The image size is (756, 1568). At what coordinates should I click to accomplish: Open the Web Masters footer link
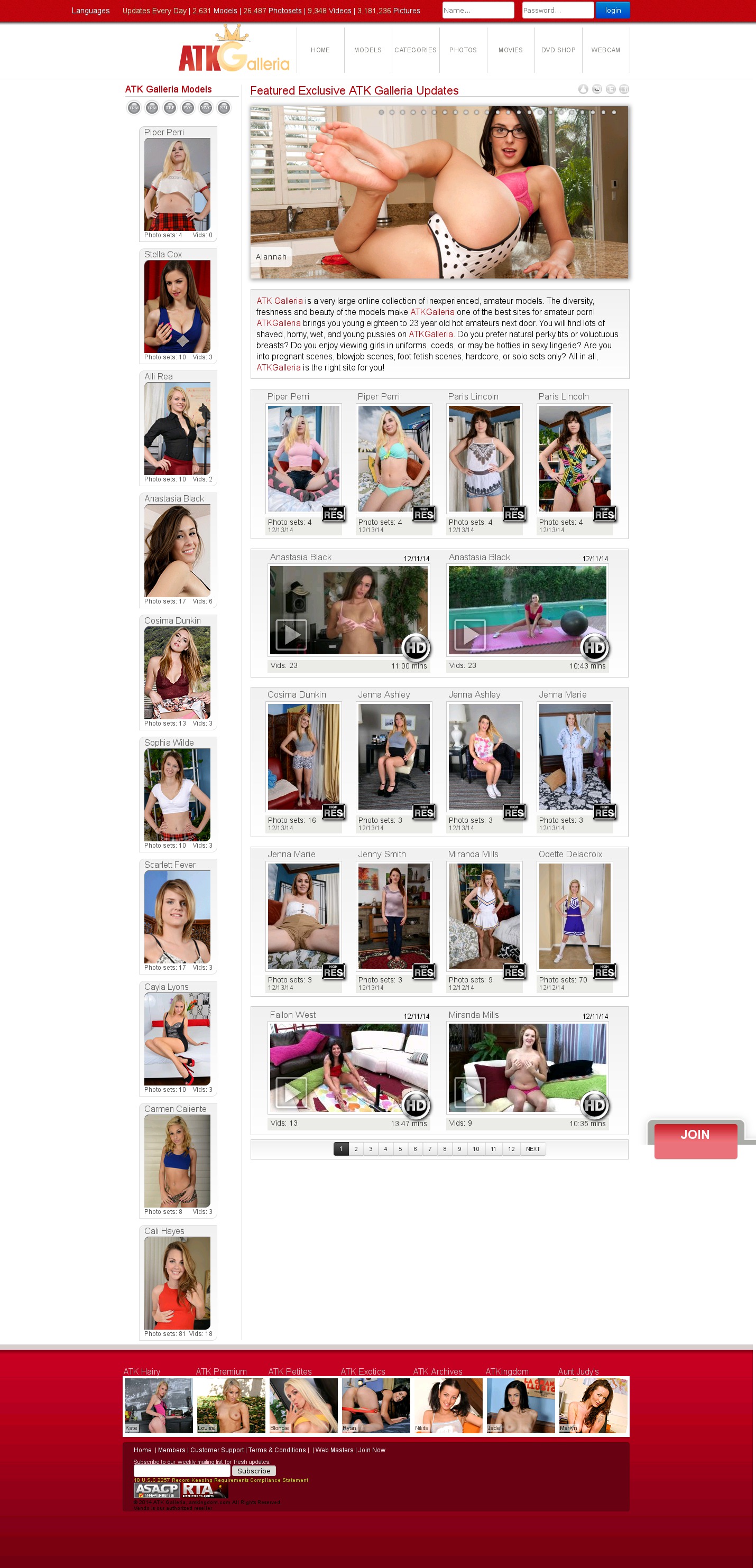pyautogui.click(x=334, y=1450)
